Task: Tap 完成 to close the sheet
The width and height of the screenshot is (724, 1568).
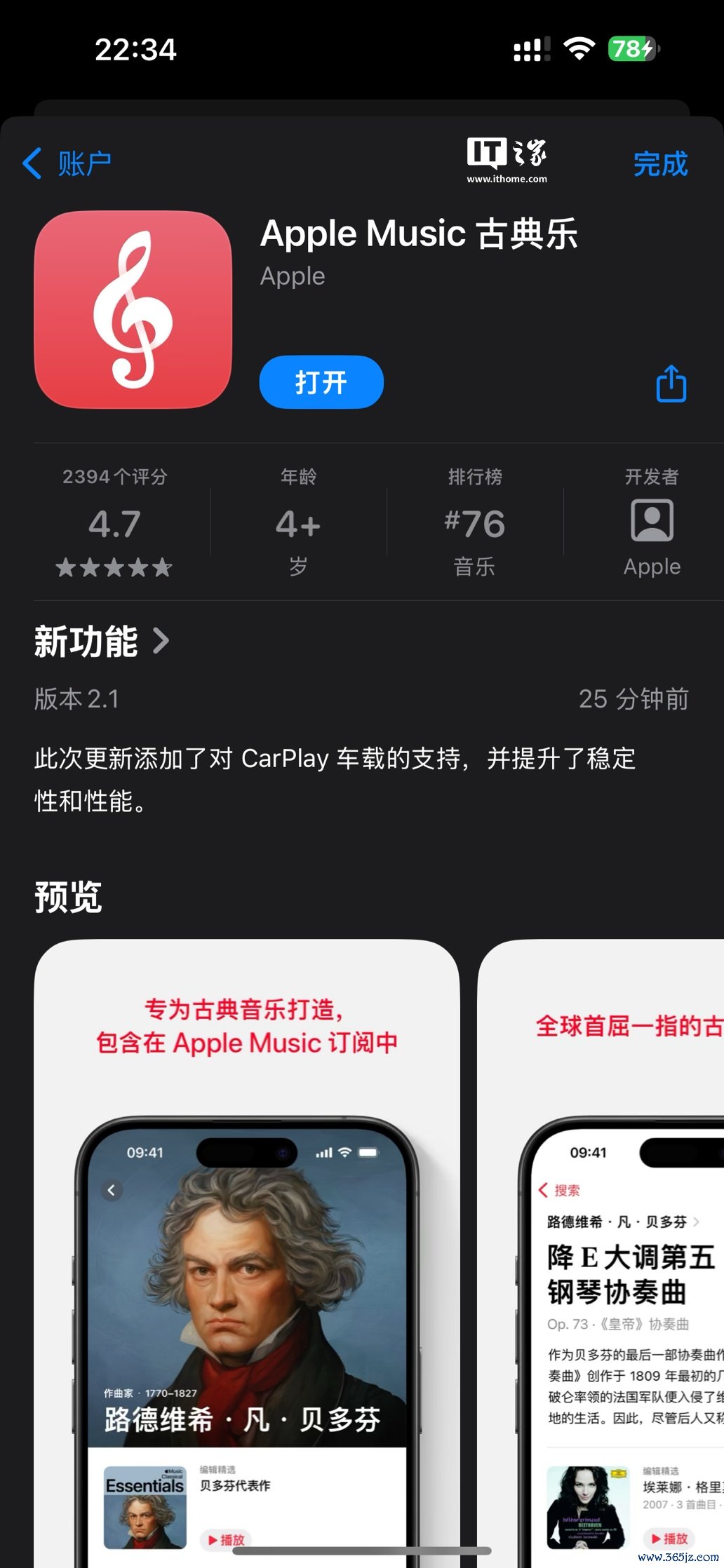Action: [659, 164]
